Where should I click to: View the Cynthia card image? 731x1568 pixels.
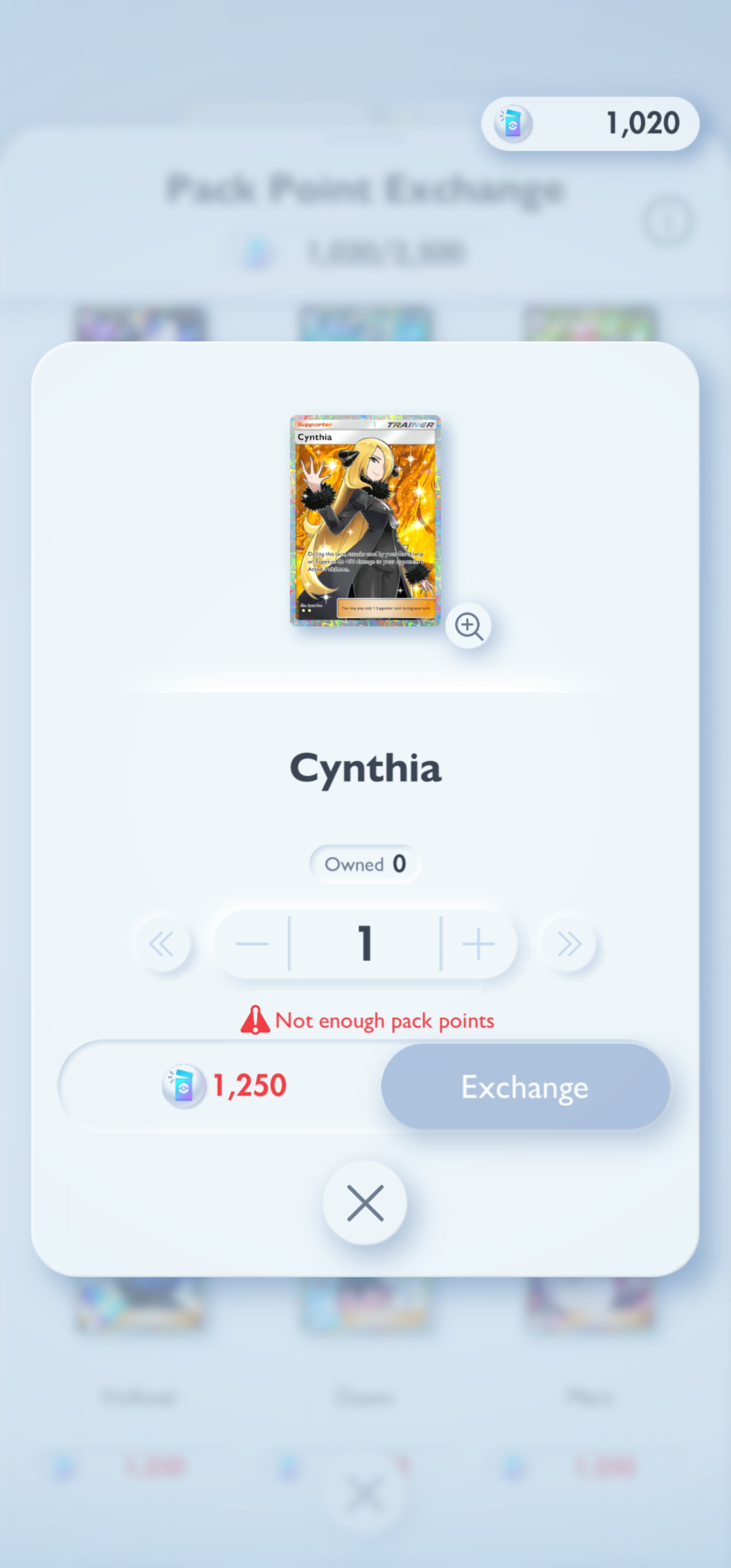tap(365, 520)
